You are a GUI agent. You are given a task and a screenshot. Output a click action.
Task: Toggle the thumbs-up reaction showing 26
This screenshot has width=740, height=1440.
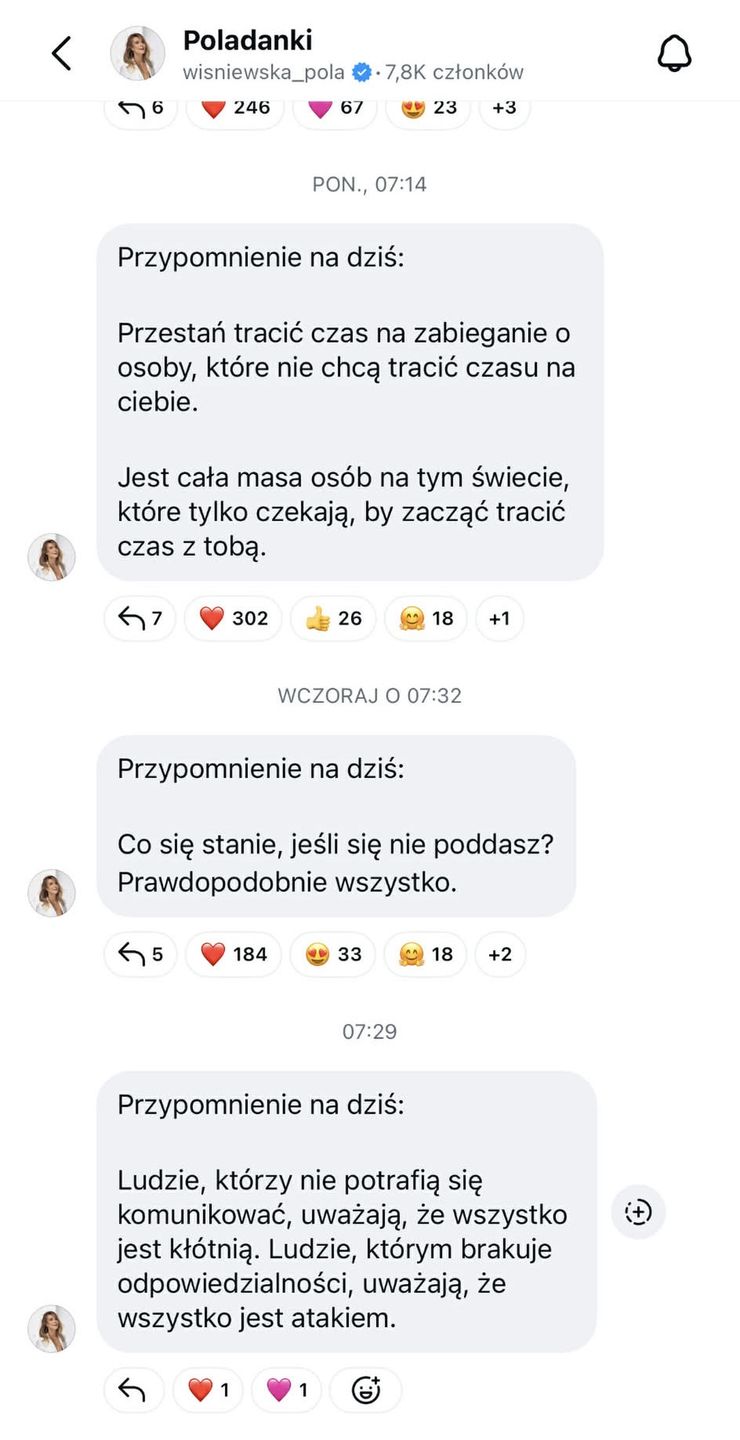pyautogui.click(x=333, y=618)
